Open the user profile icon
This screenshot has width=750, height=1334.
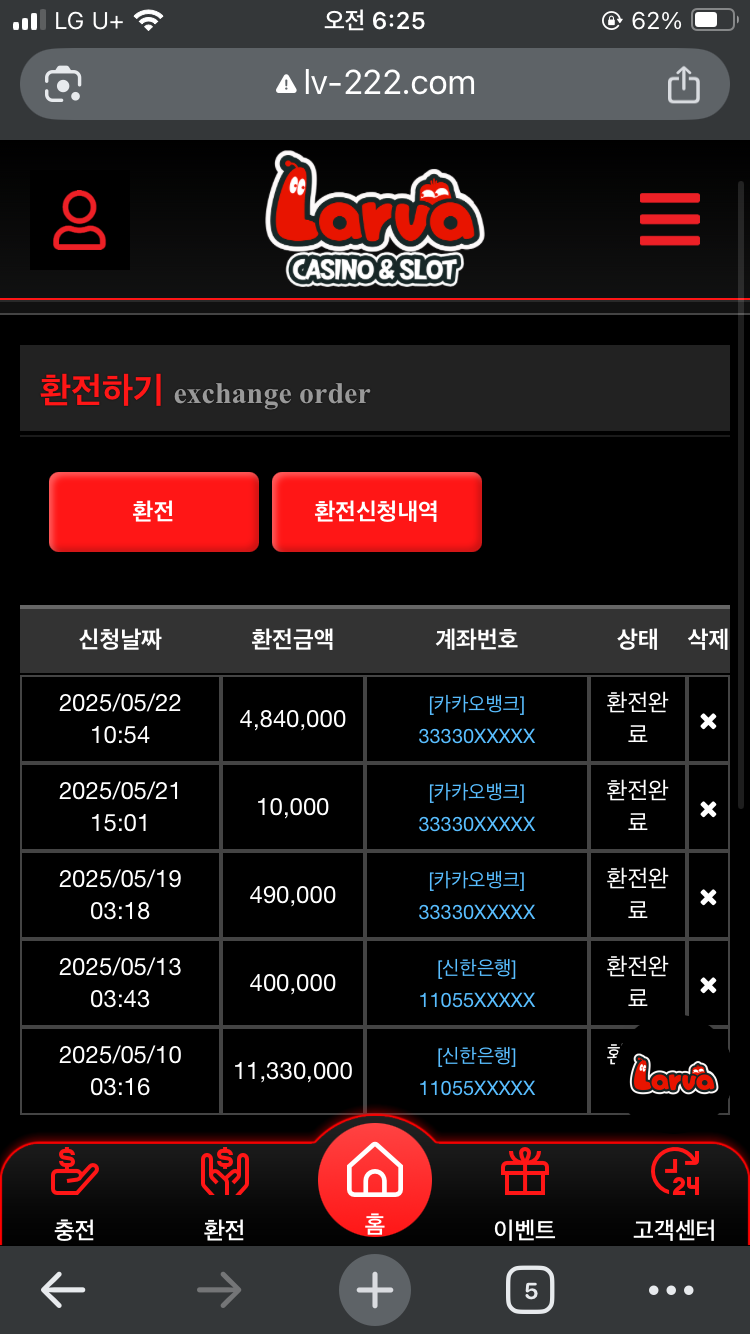pyautogui.click(x=80, y=220)
